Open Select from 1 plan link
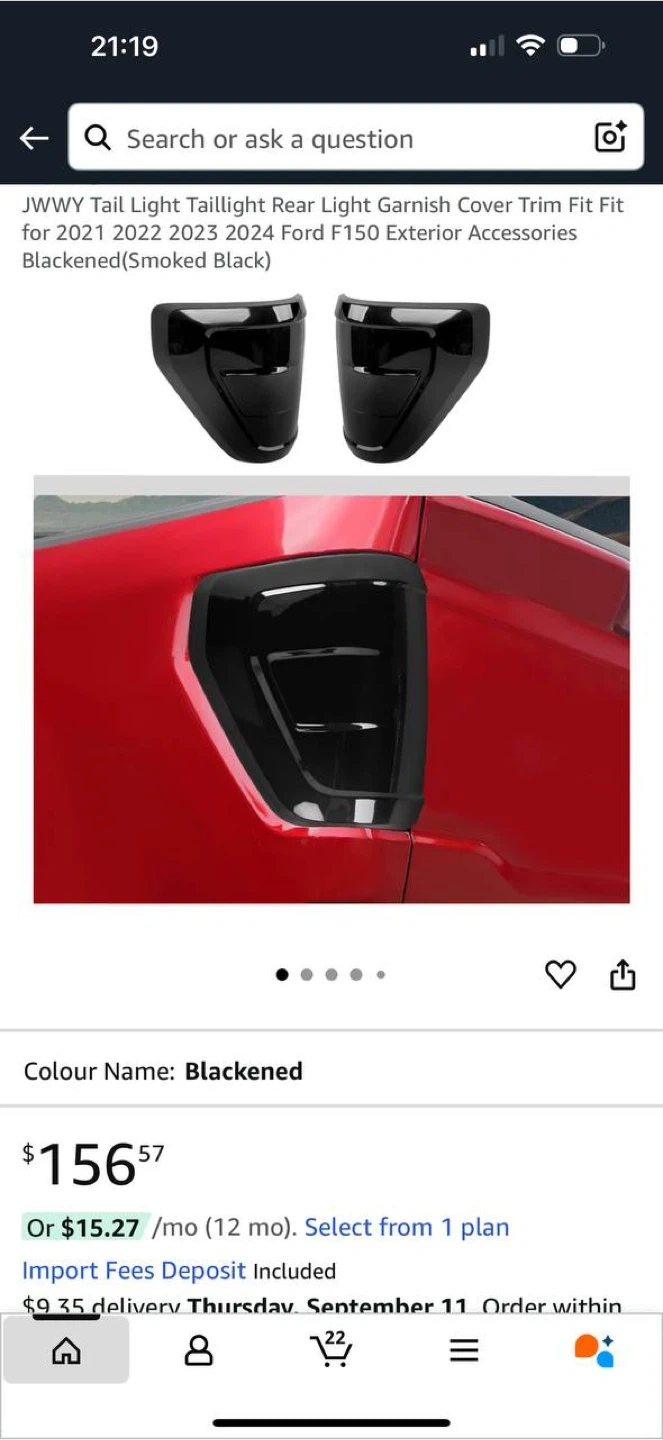 click(x=406, y=1227)
